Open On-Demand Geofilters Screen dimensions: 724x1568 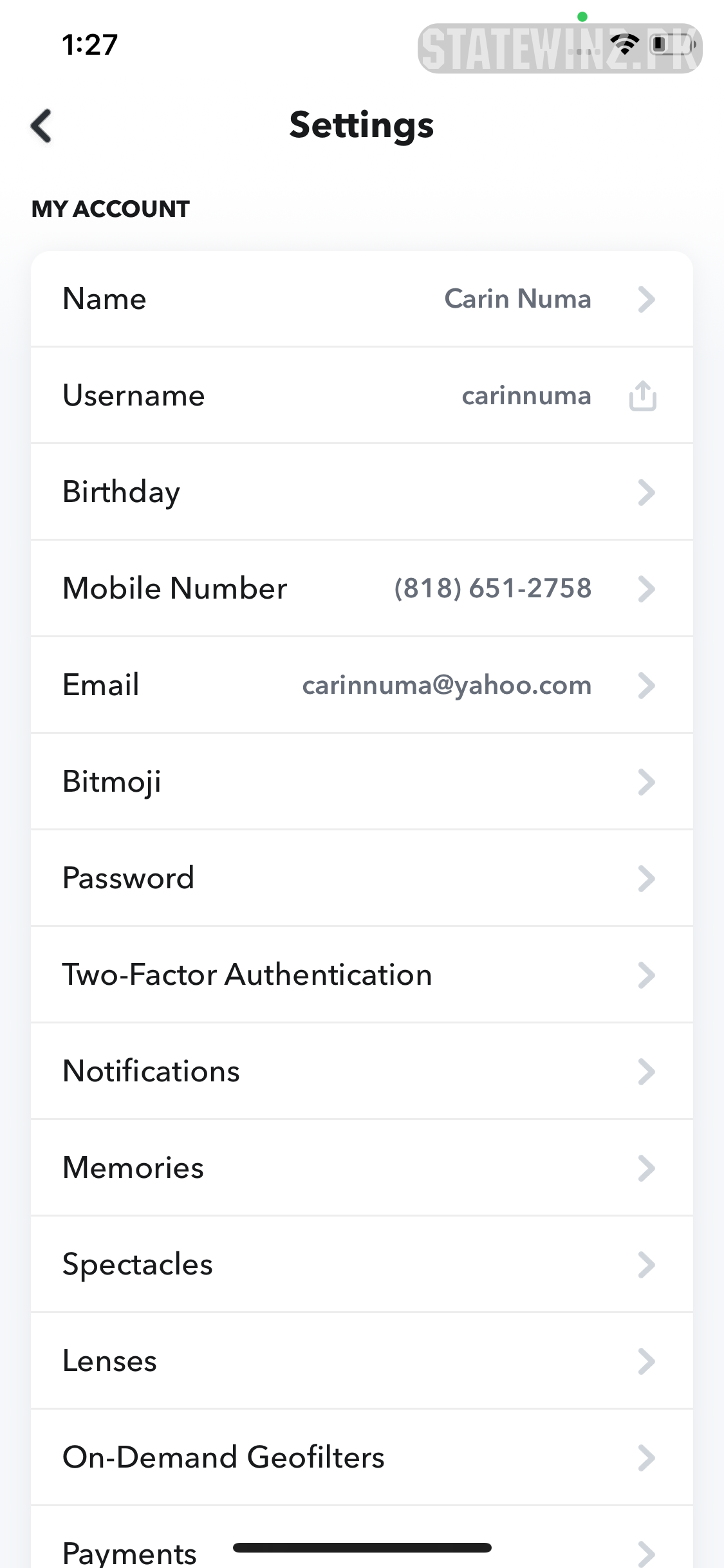[361, 1458]
